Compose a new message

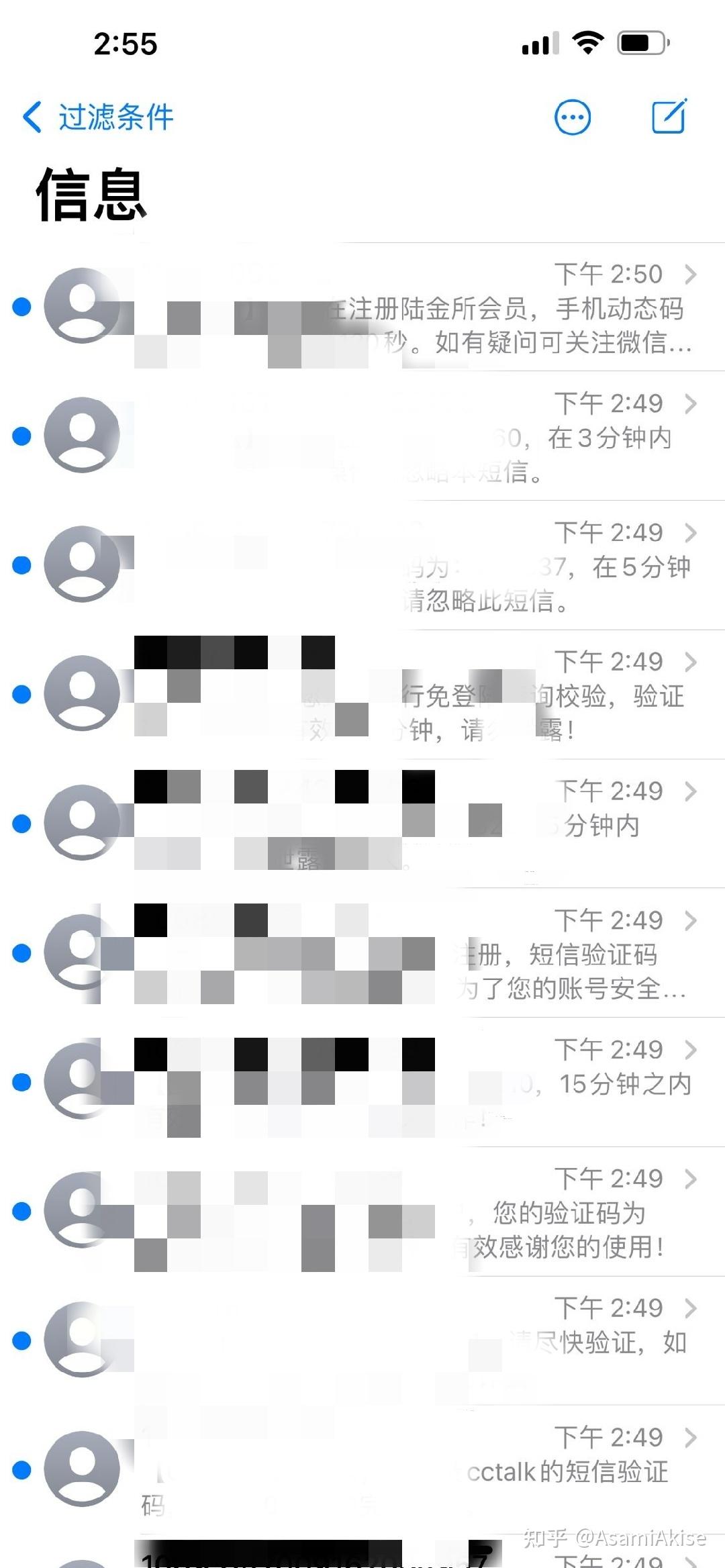pos(669,116)
